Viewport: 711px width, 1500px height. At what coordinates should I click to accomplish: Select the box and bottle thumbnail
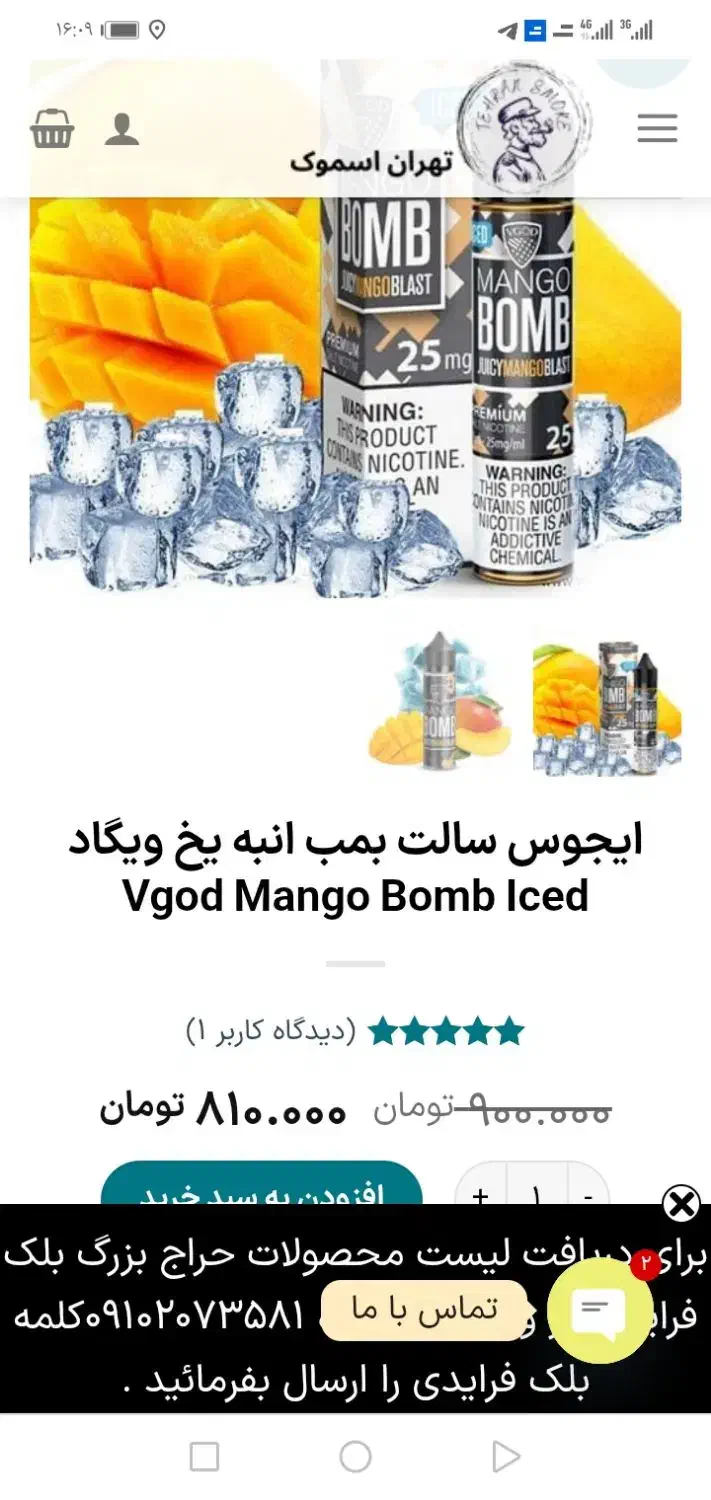coord(607,707)
